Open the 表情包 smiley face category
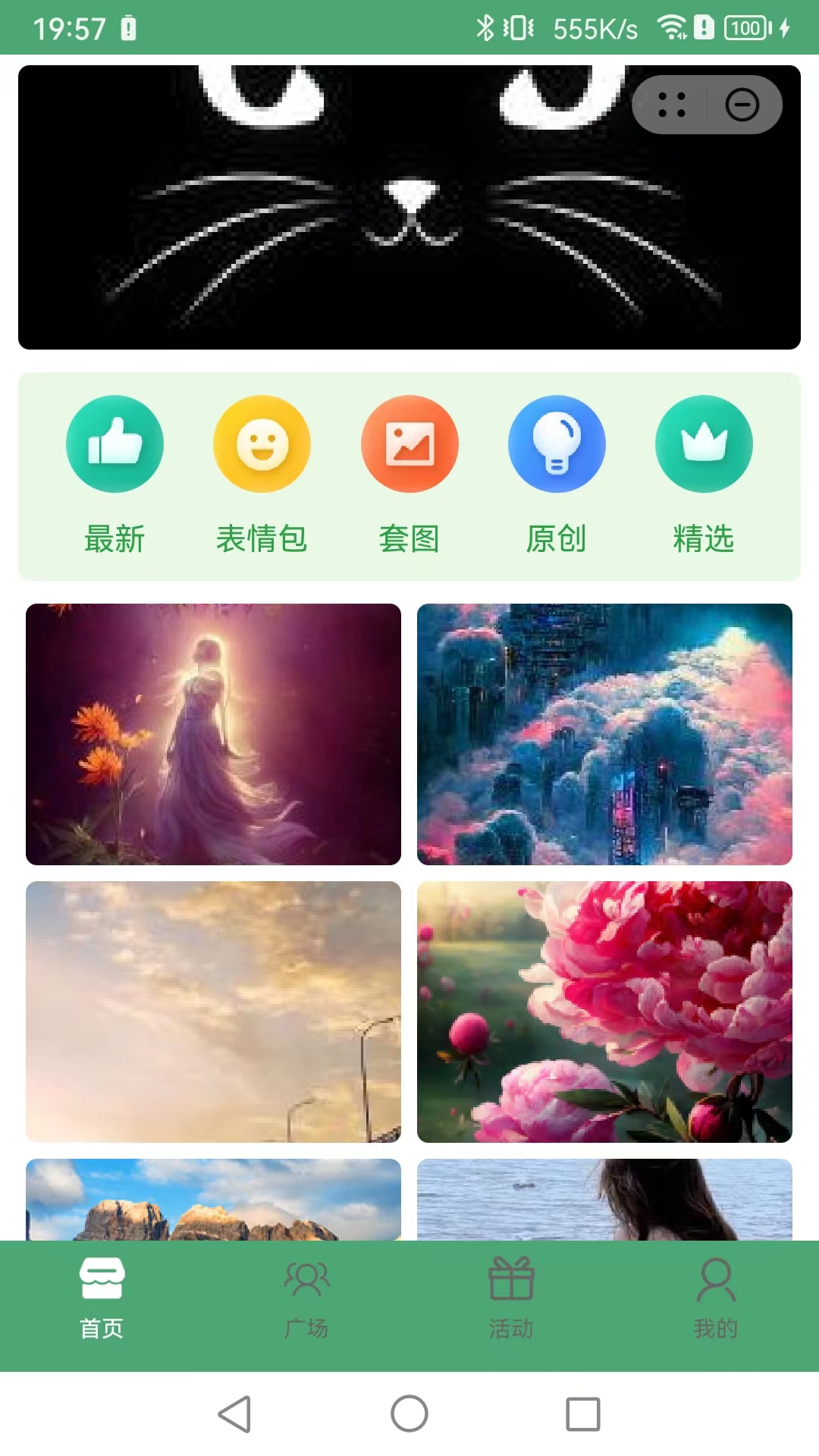This screenshot has height=1456, width=819. coord(262,444)
